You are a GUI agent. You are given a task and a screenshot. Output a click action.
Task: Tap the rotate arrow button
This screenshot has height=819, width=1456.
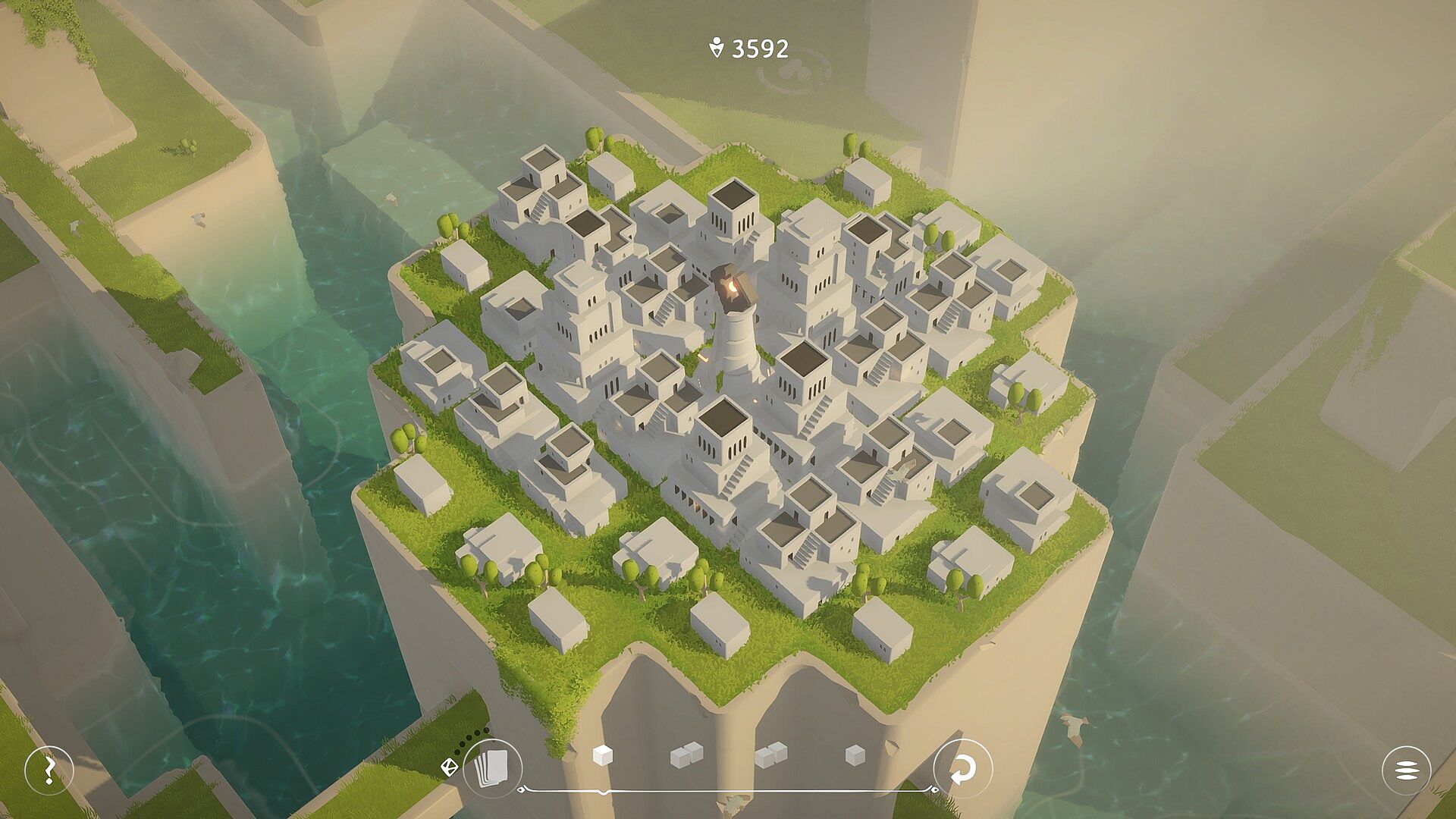coord(962,770)
